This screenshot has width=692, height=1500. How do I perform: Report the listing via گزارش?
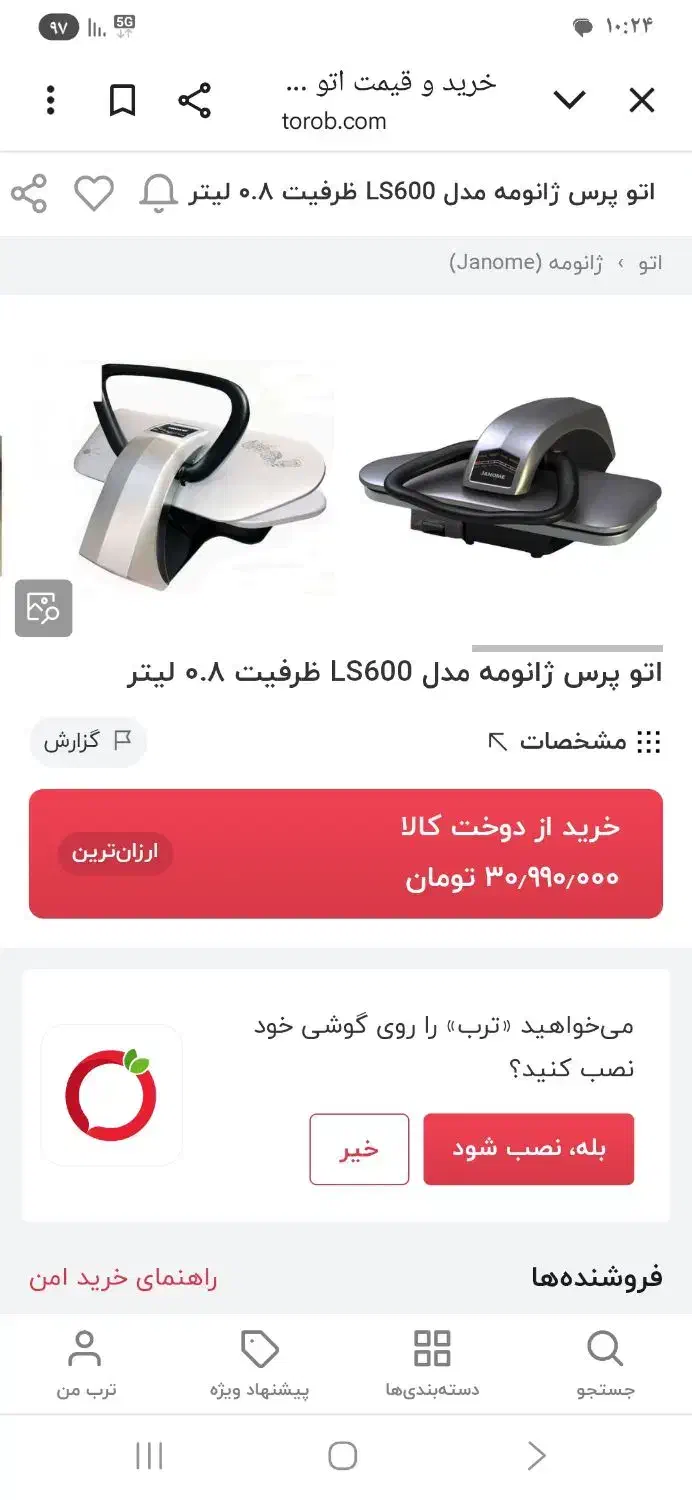coord(87,741)
